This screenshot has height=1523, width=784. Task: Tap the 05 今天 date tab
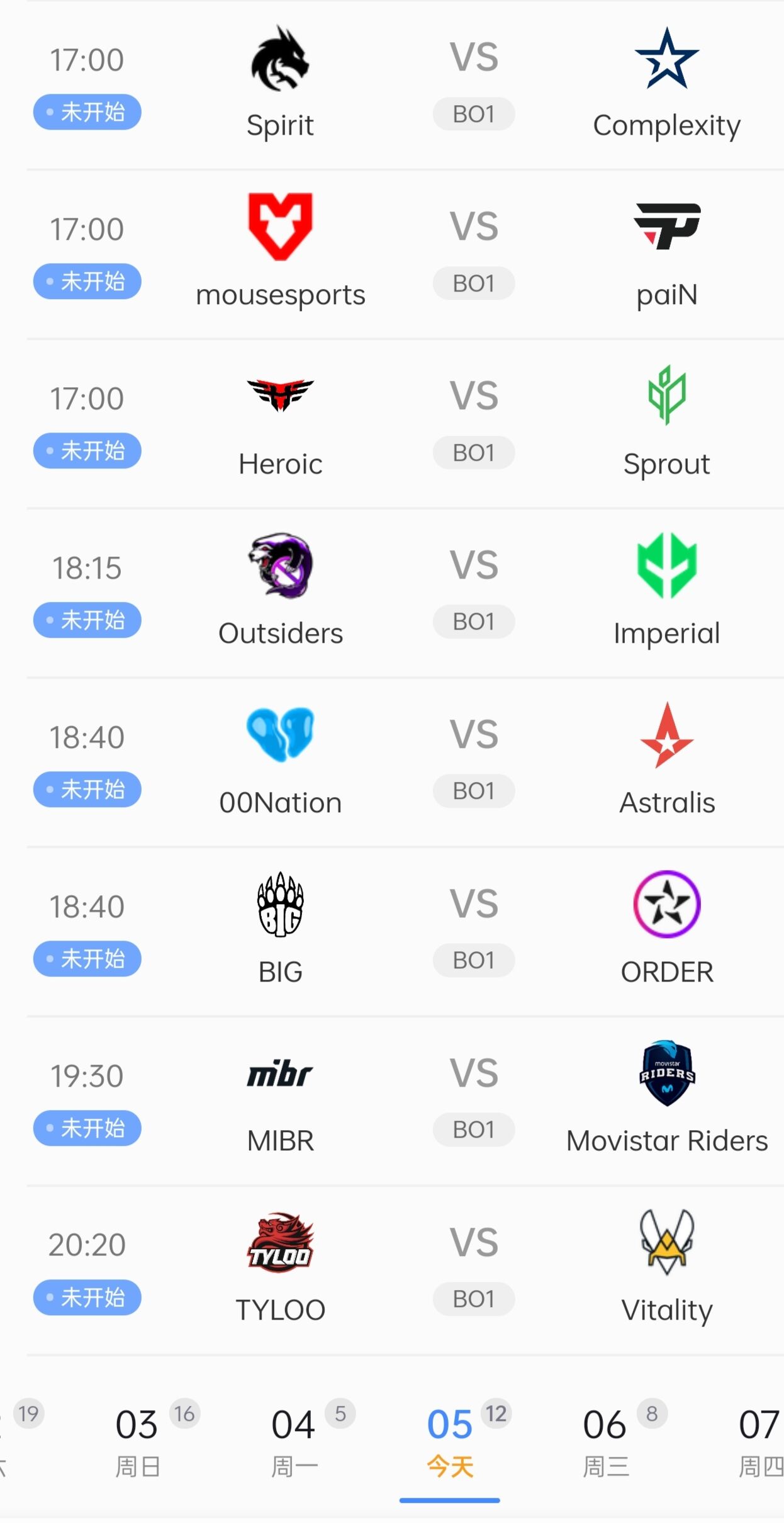450,1442
